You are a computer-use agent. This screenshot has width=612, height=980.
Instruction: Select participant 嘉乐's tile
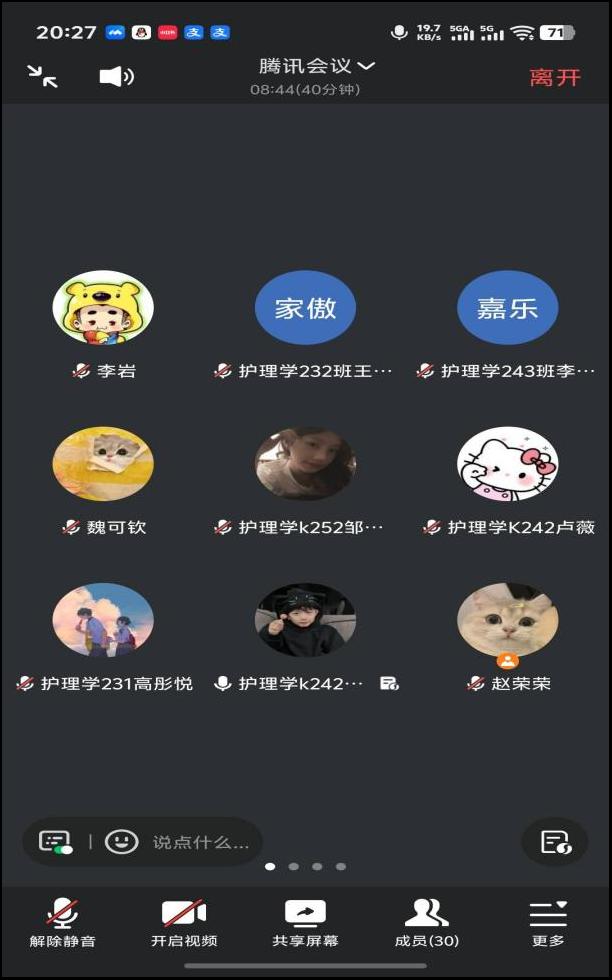click(x=507, y=309)
